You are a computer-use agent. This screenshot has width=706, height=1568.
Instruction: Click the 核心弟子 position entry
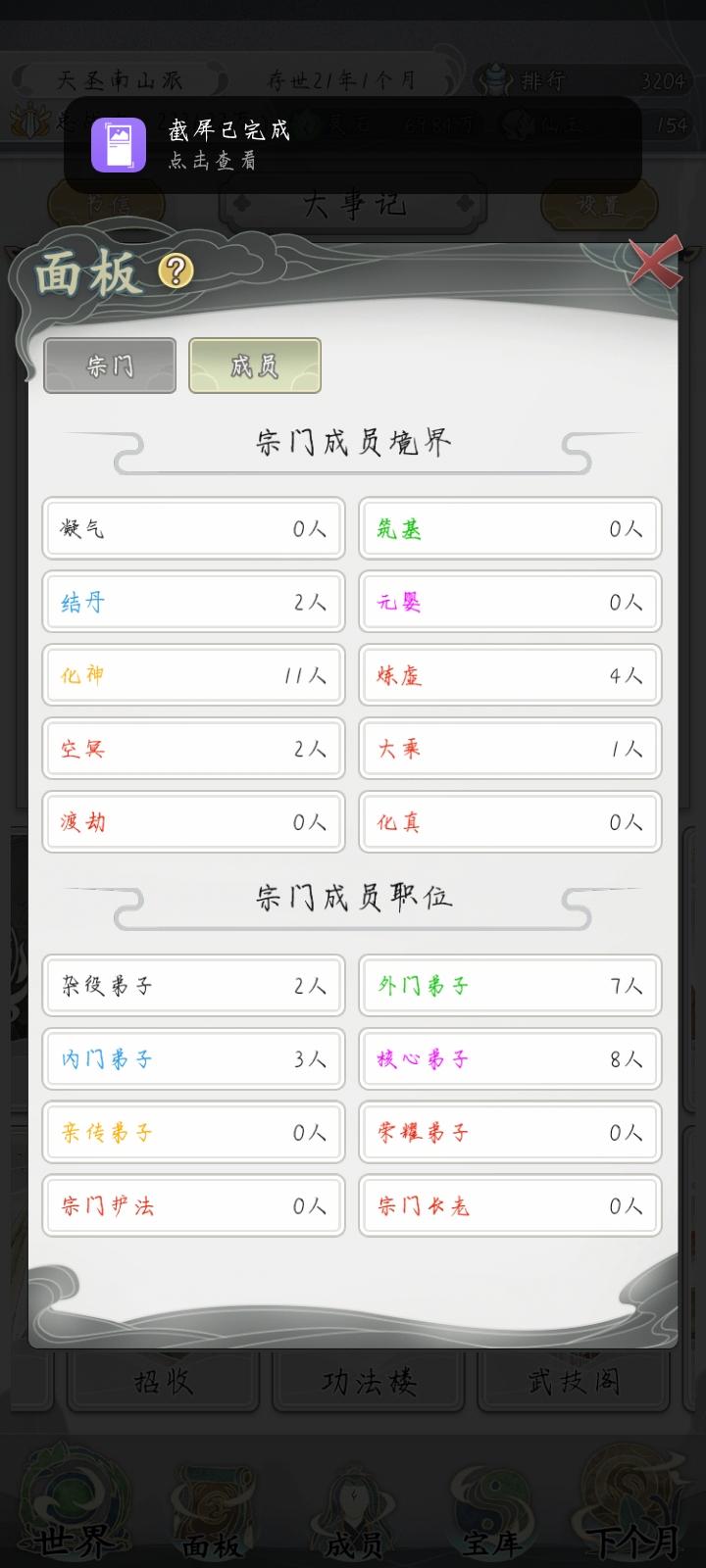509,1059
